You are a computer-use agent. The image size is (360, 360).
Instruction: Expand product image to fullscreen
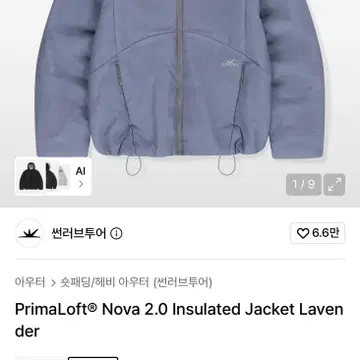[x=334, y=184]
